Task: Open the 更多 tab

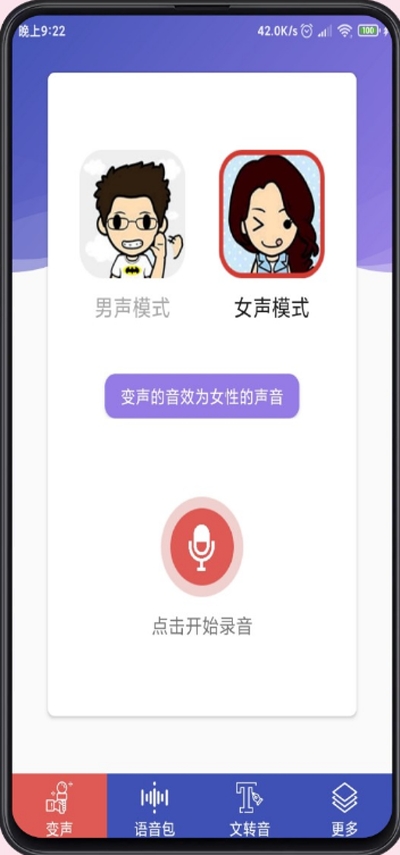Action: pos(344,807)
